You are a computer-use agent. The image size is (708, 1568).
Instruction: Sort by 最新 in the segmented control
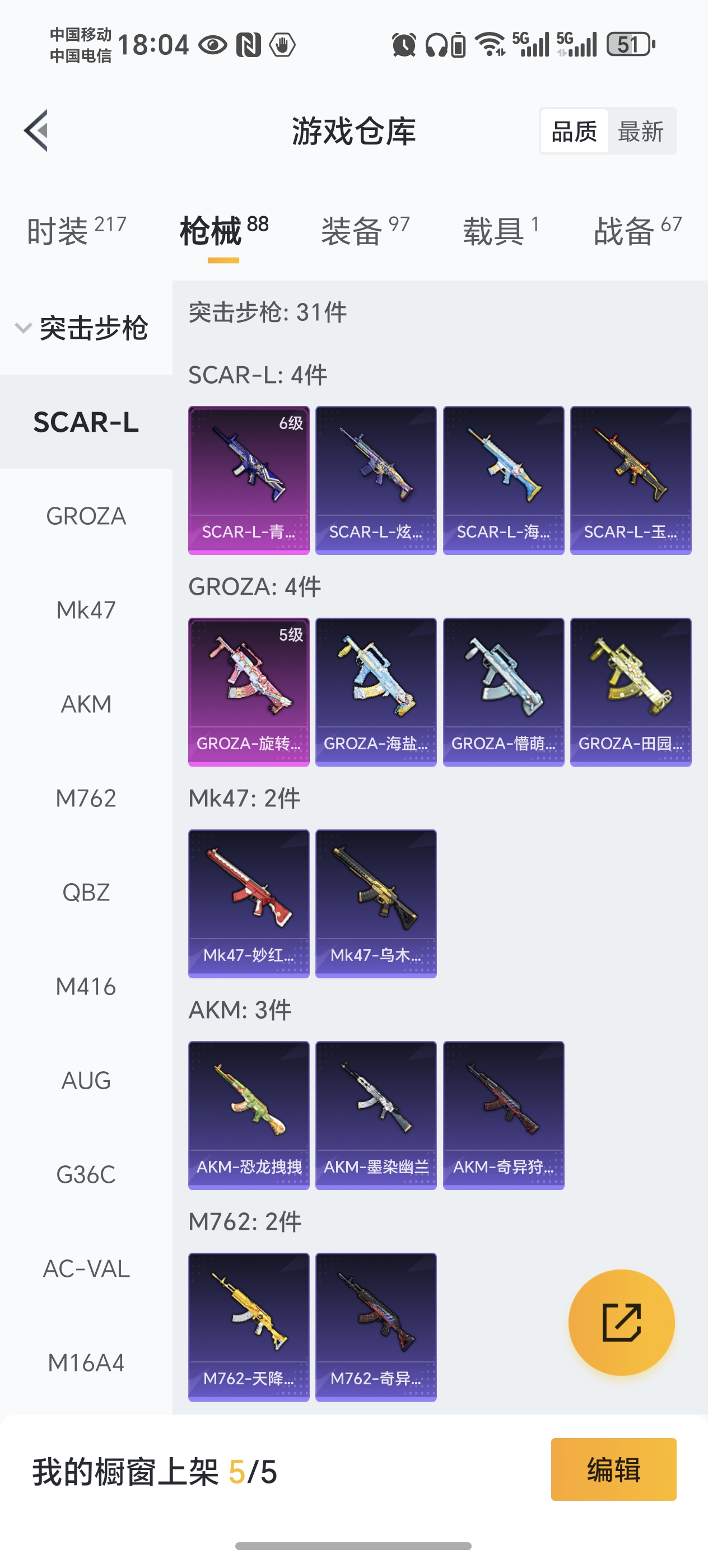pyautogui.click(x=640, y=131)
